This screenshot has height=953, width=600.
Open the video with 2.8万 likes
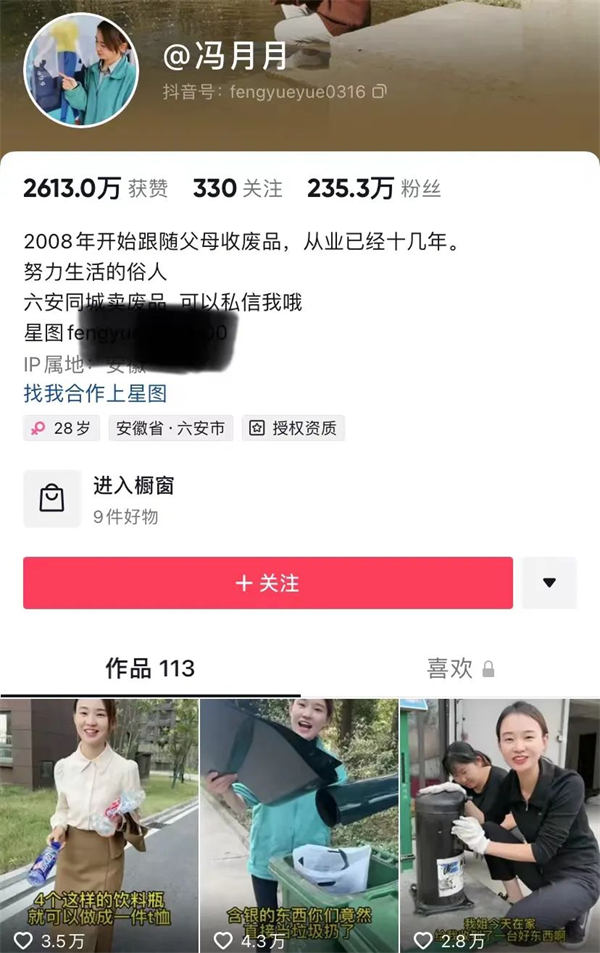(499, 825)
